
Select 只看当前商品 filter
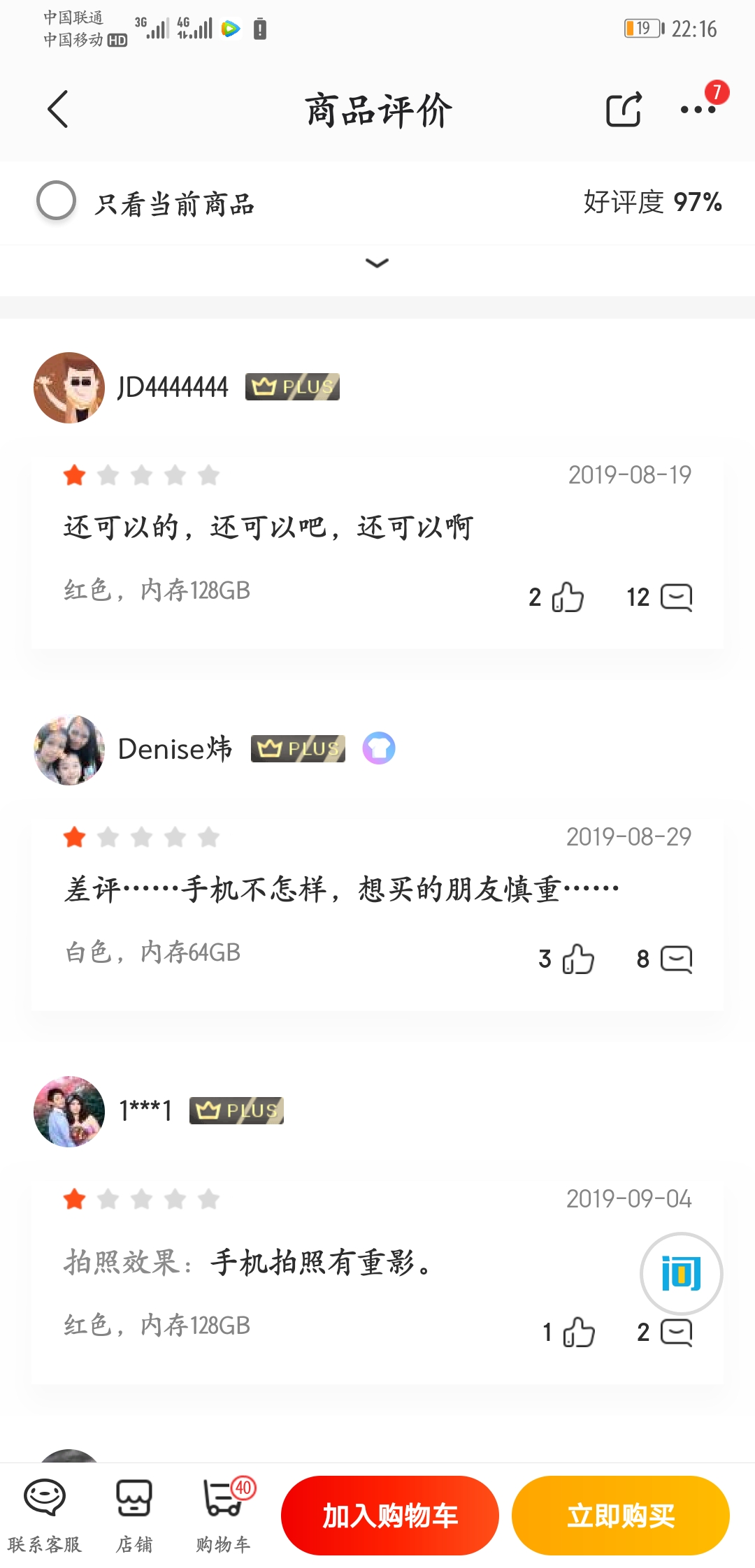57,201
